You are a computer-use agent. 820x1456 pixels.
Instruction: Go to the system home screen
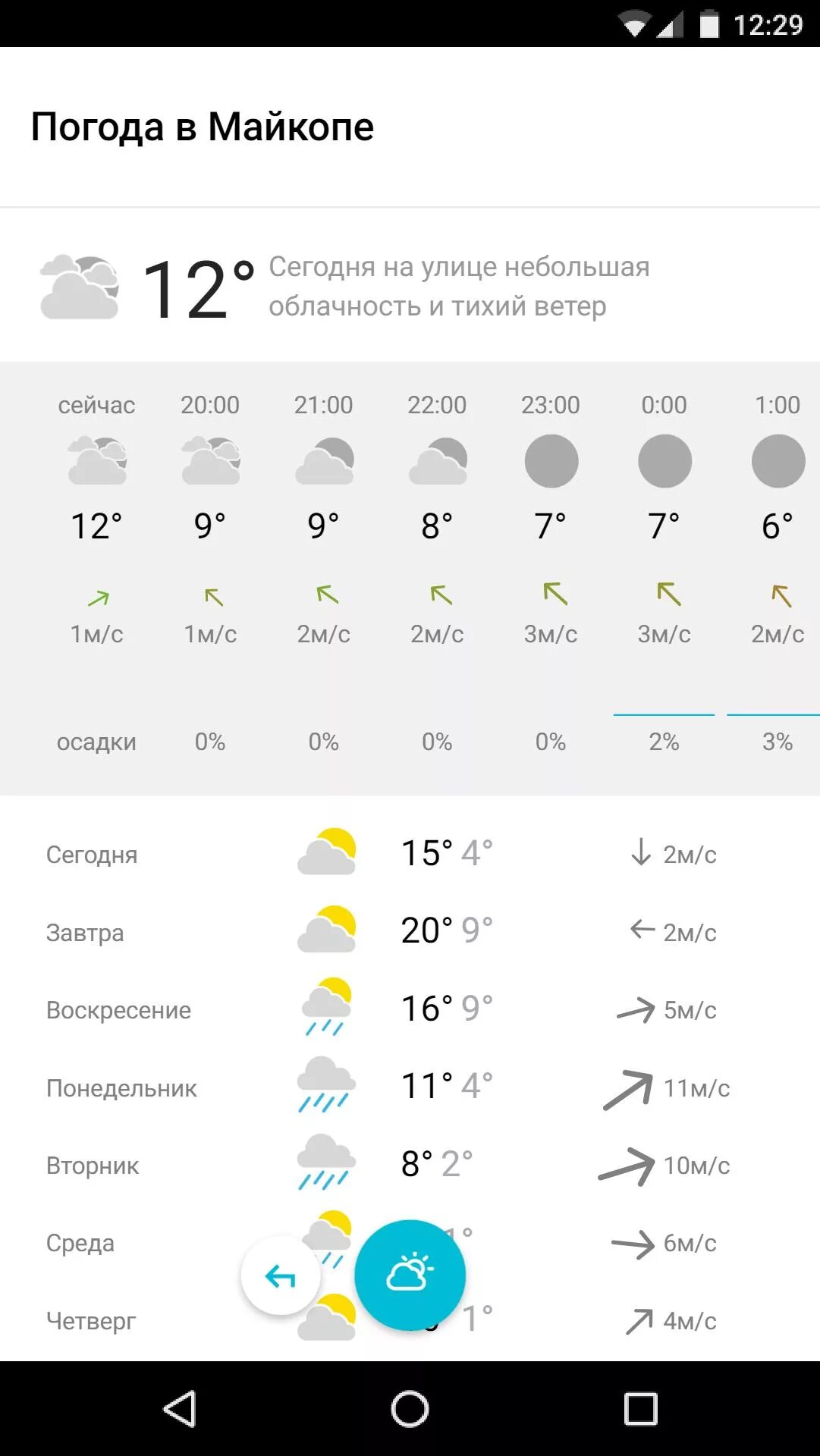(x=410, y=1409)
